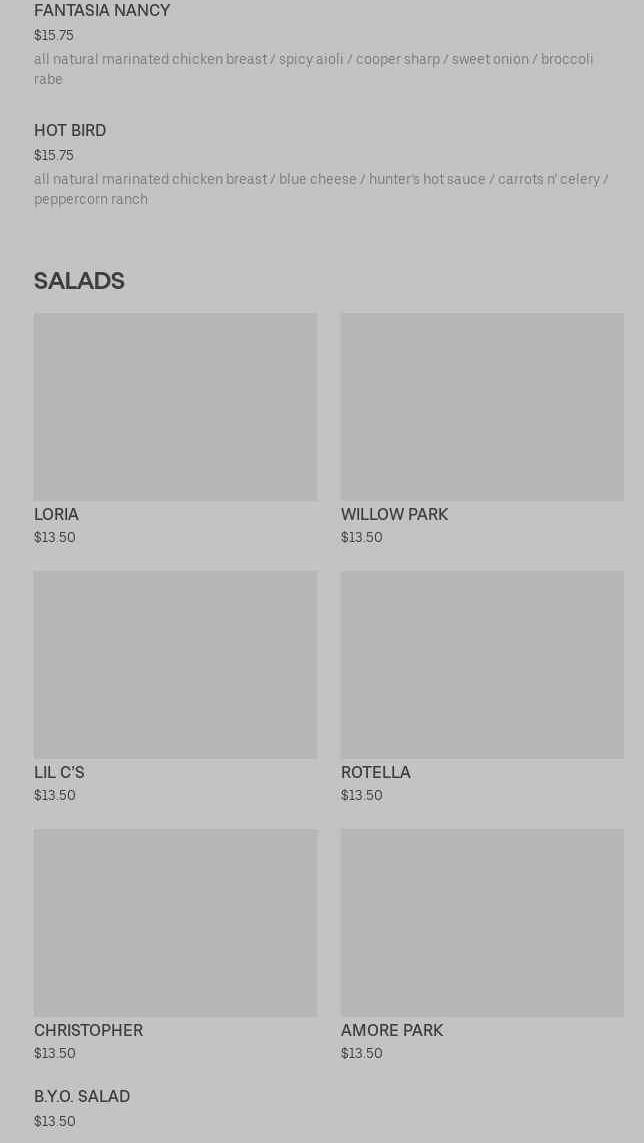The height and width of the screenshot is (1143, 644).
Task: View the Amore Park salad
Action: [482, 923]
